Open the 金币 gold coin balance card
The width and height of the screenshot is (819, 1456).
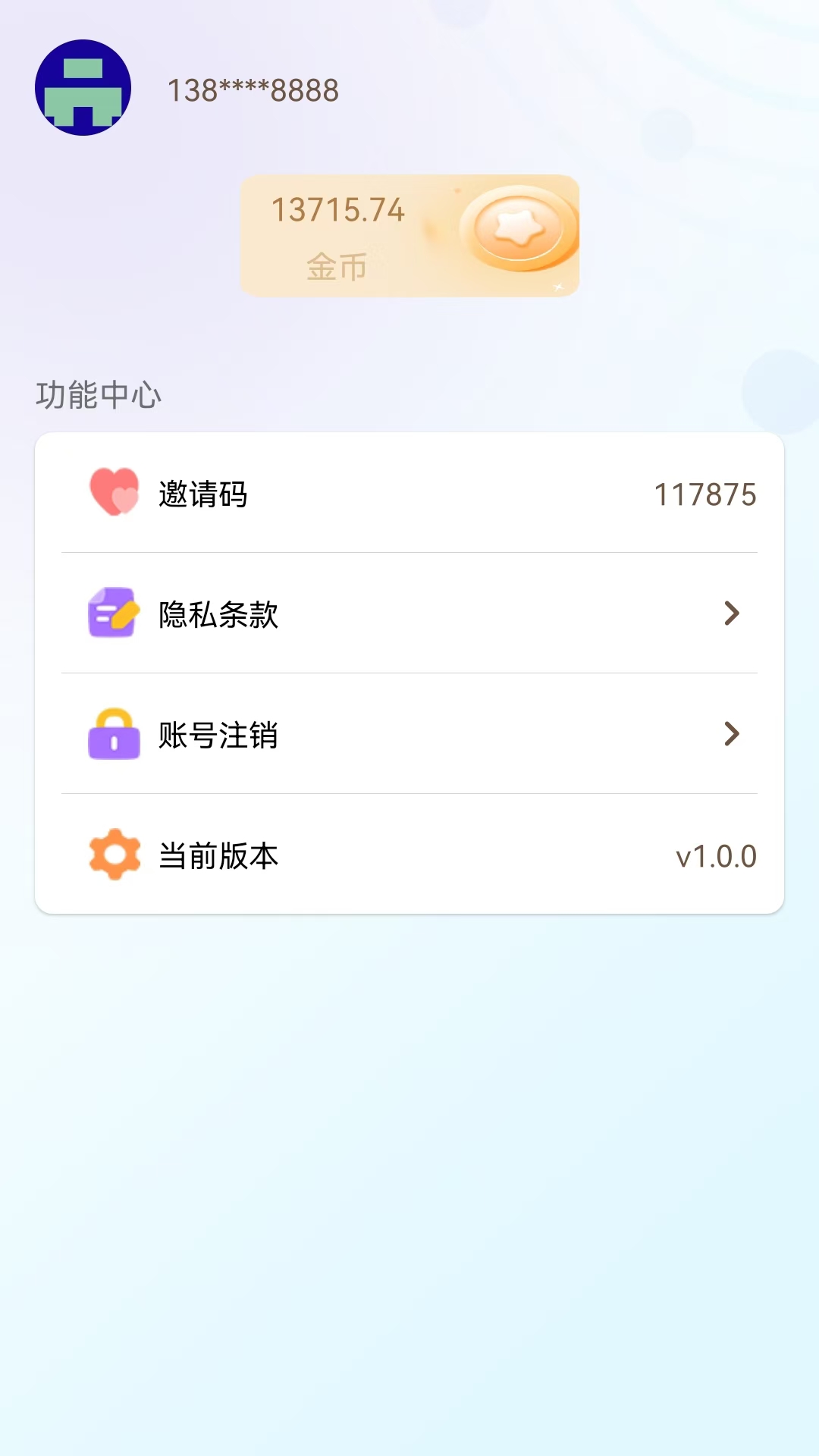[409, 235]
